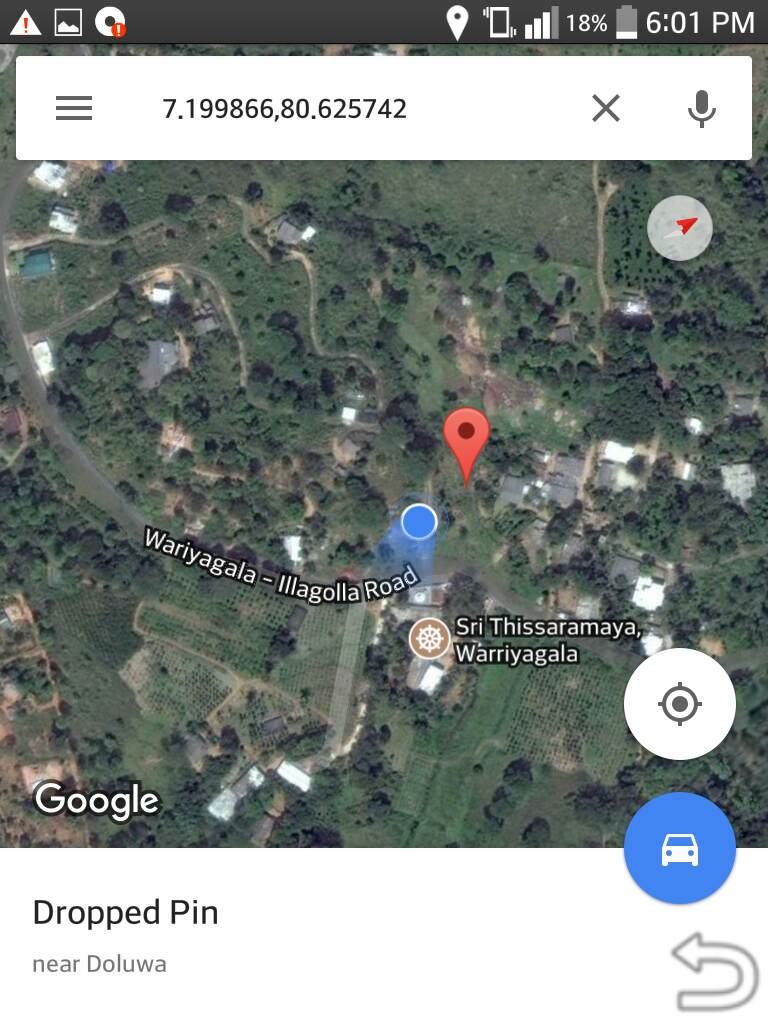The height and width of the screenshot is (1024, 768).
Task: Clear the coordinates from the search bar
Action: point(605,108)
